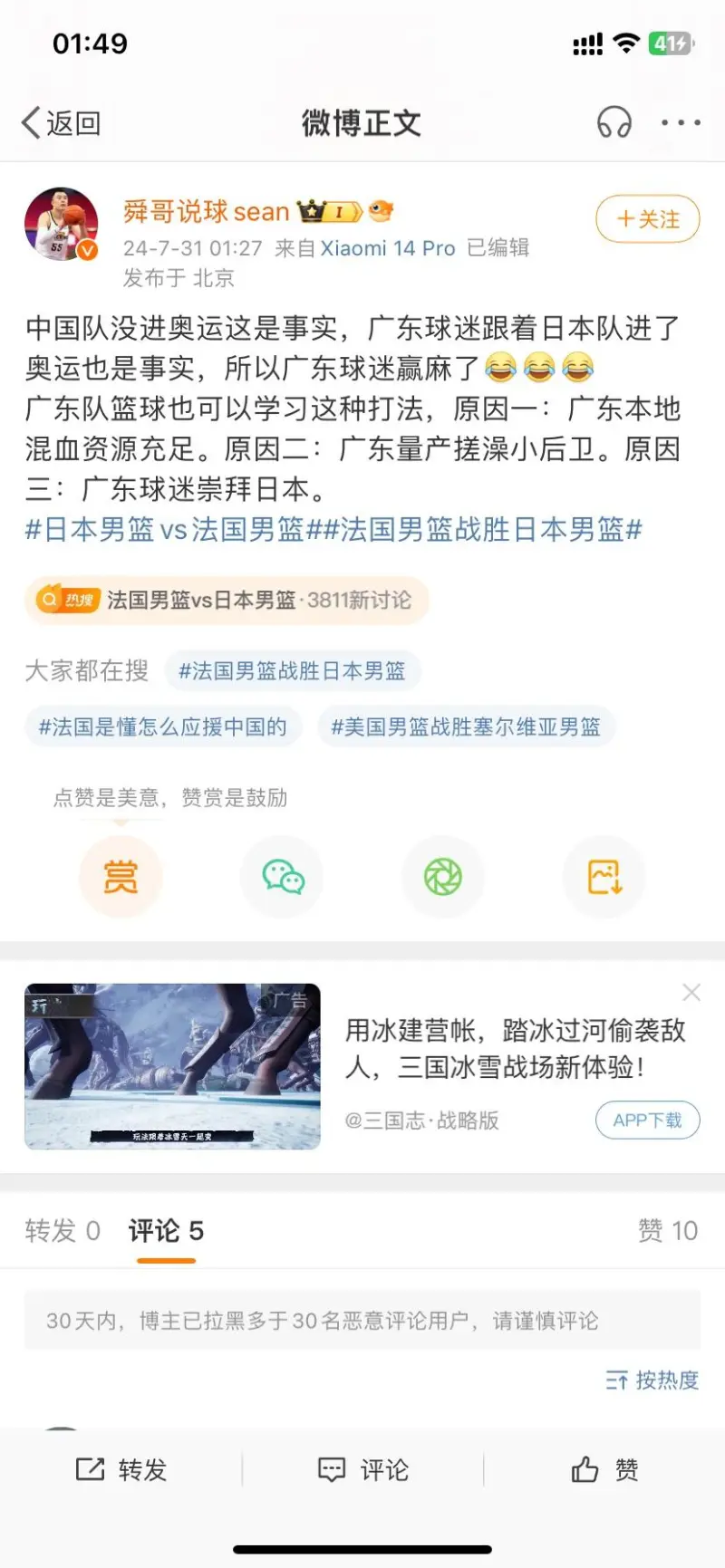The height and width of the screenshot is (1568, 725).
Task: Open hot search 法国男篮vs日本男篮
Action: point(227,600)
